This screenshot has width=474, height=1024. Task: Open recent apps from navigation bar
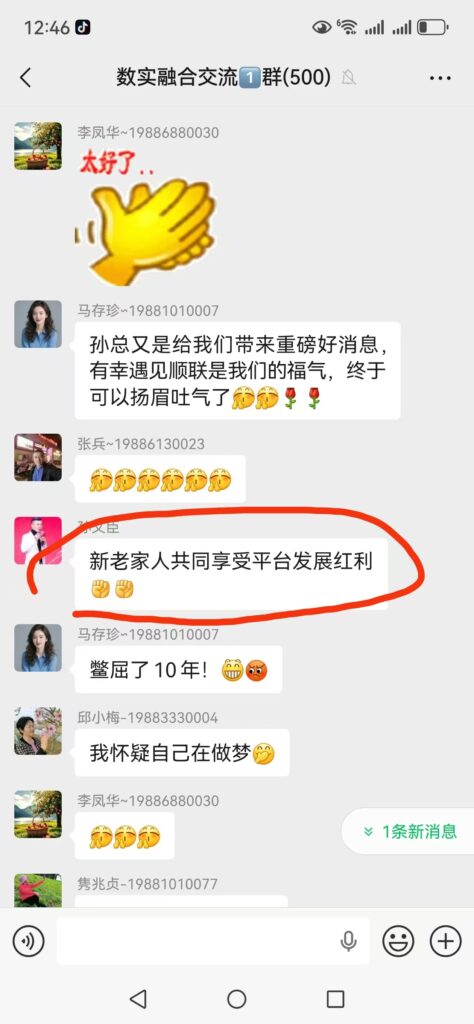pyautogui.click(x=336, y=999)
